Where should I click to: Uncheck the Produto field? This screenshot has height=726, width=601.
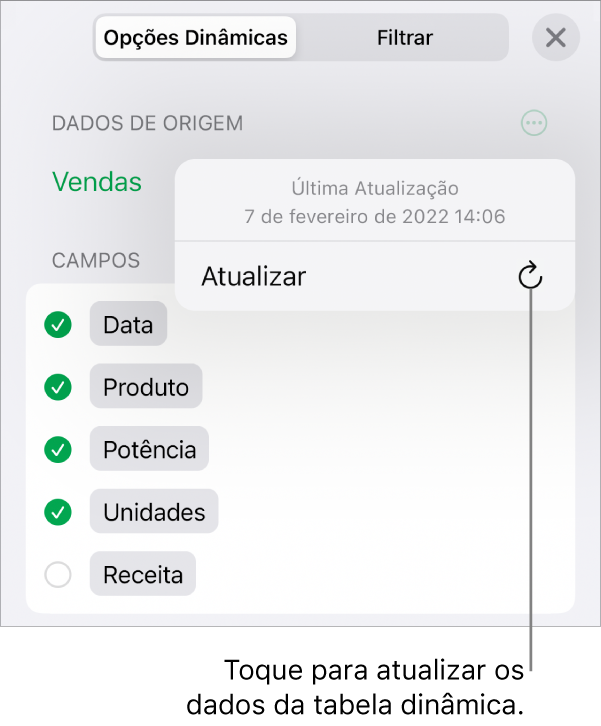[x=59, y=387]
